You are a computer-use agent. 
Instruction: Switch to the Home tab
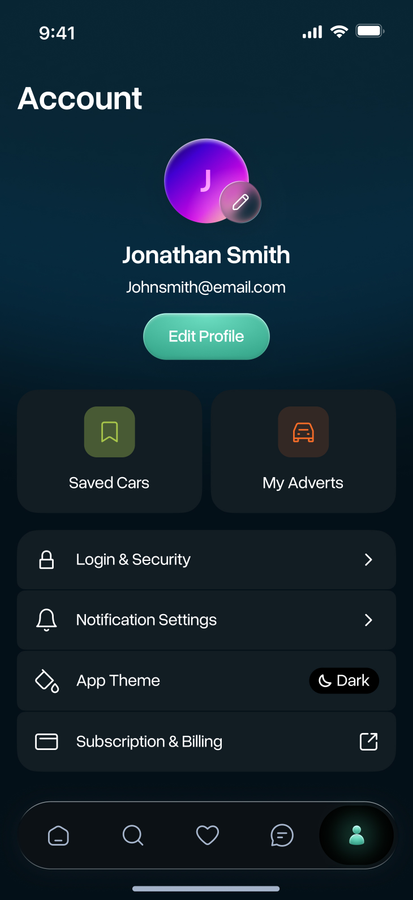[x=59, y=835]
